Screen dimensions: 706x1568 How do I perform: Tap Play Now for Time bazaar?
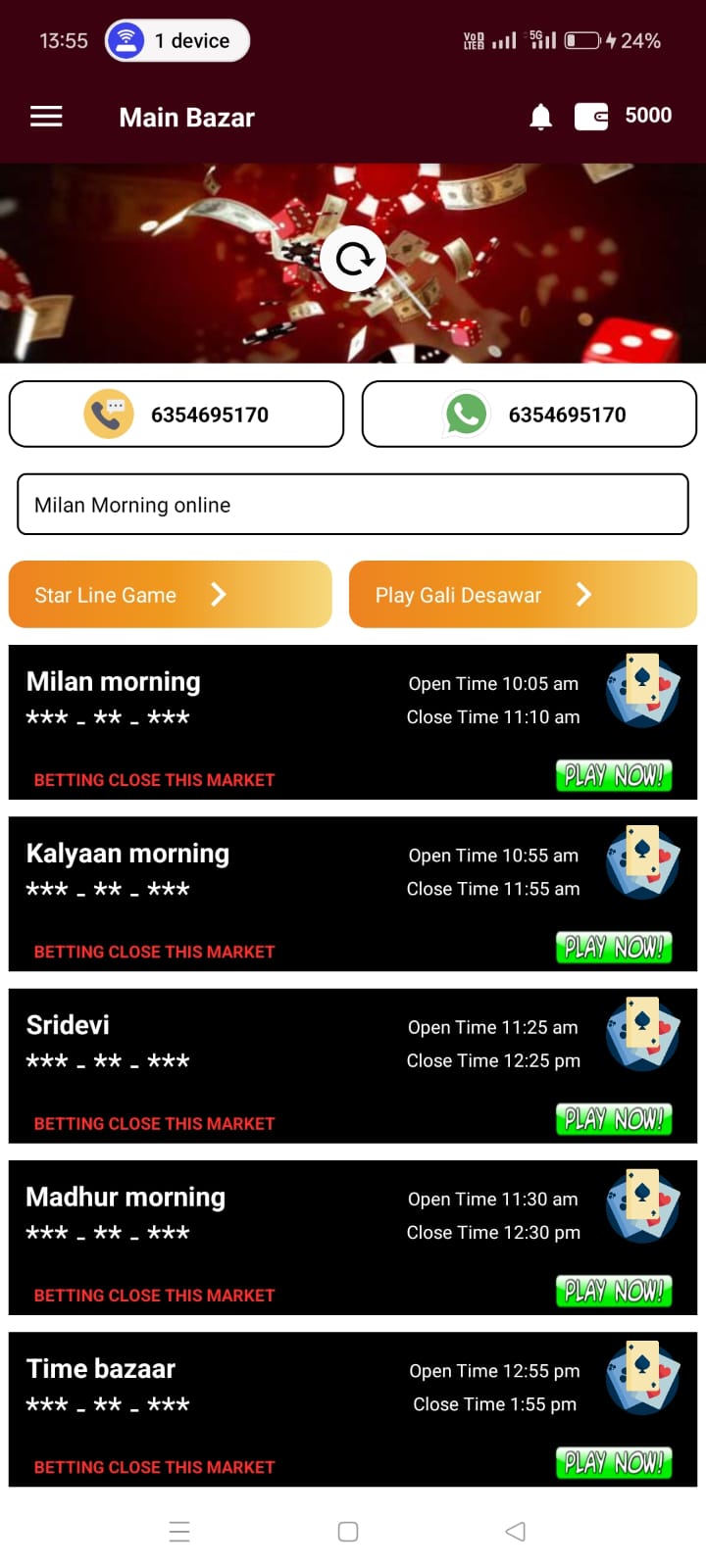(614, 1462)
